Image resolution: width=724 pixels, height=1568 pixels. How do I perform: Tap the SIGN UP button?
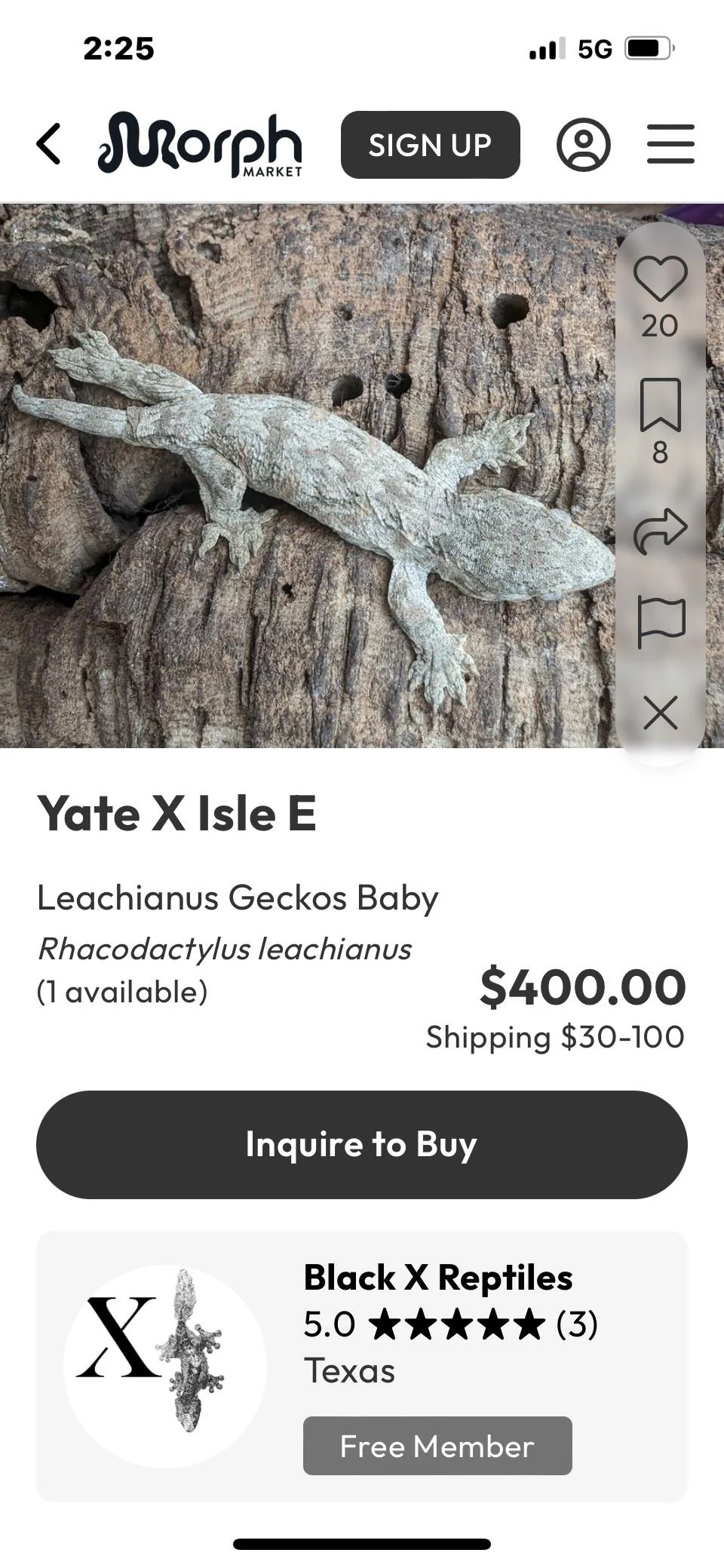pyautogui.click(x=430, y=145)
